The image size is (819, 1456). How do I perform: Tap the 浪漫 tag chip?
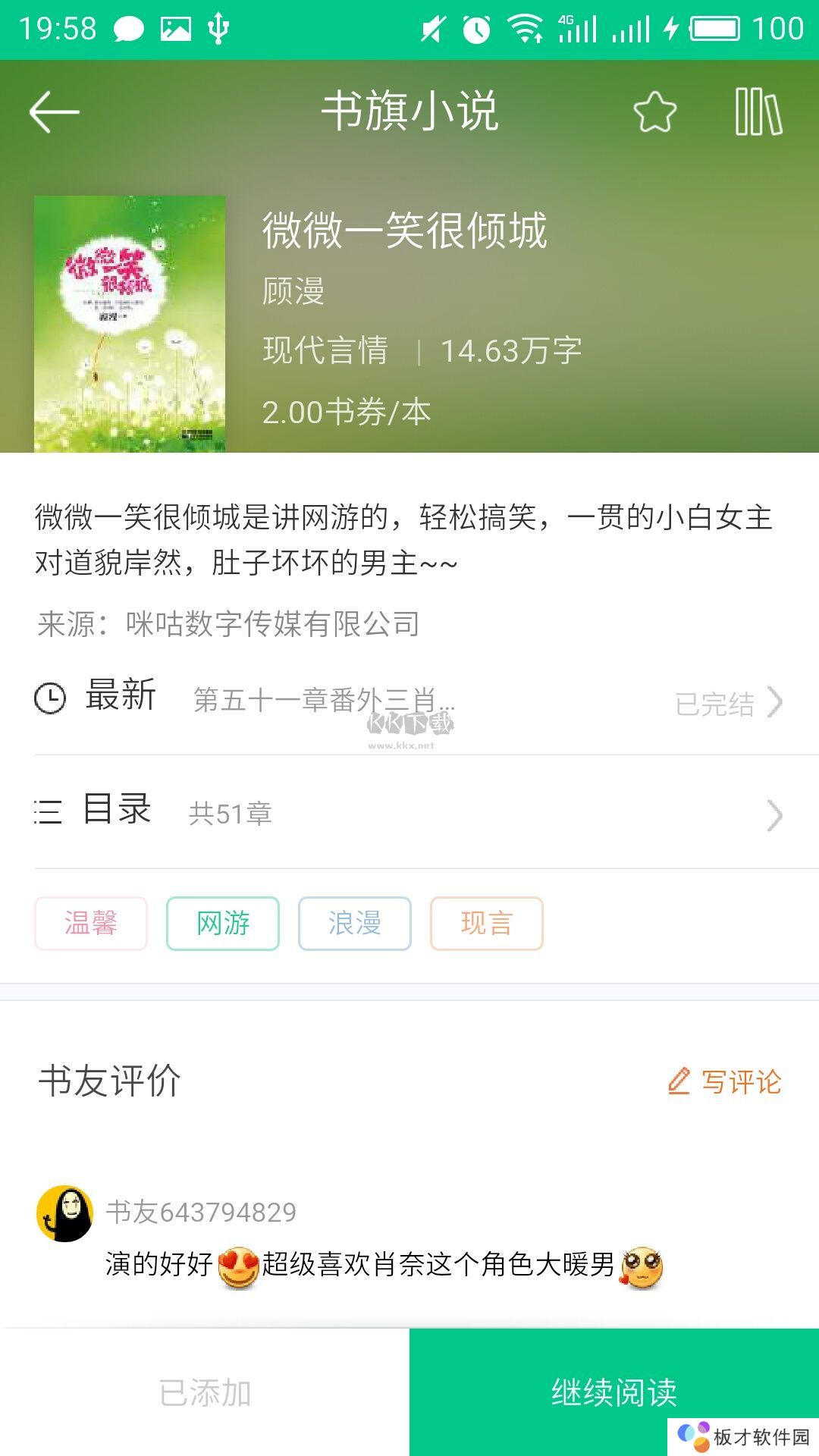(x=355, y=923)
